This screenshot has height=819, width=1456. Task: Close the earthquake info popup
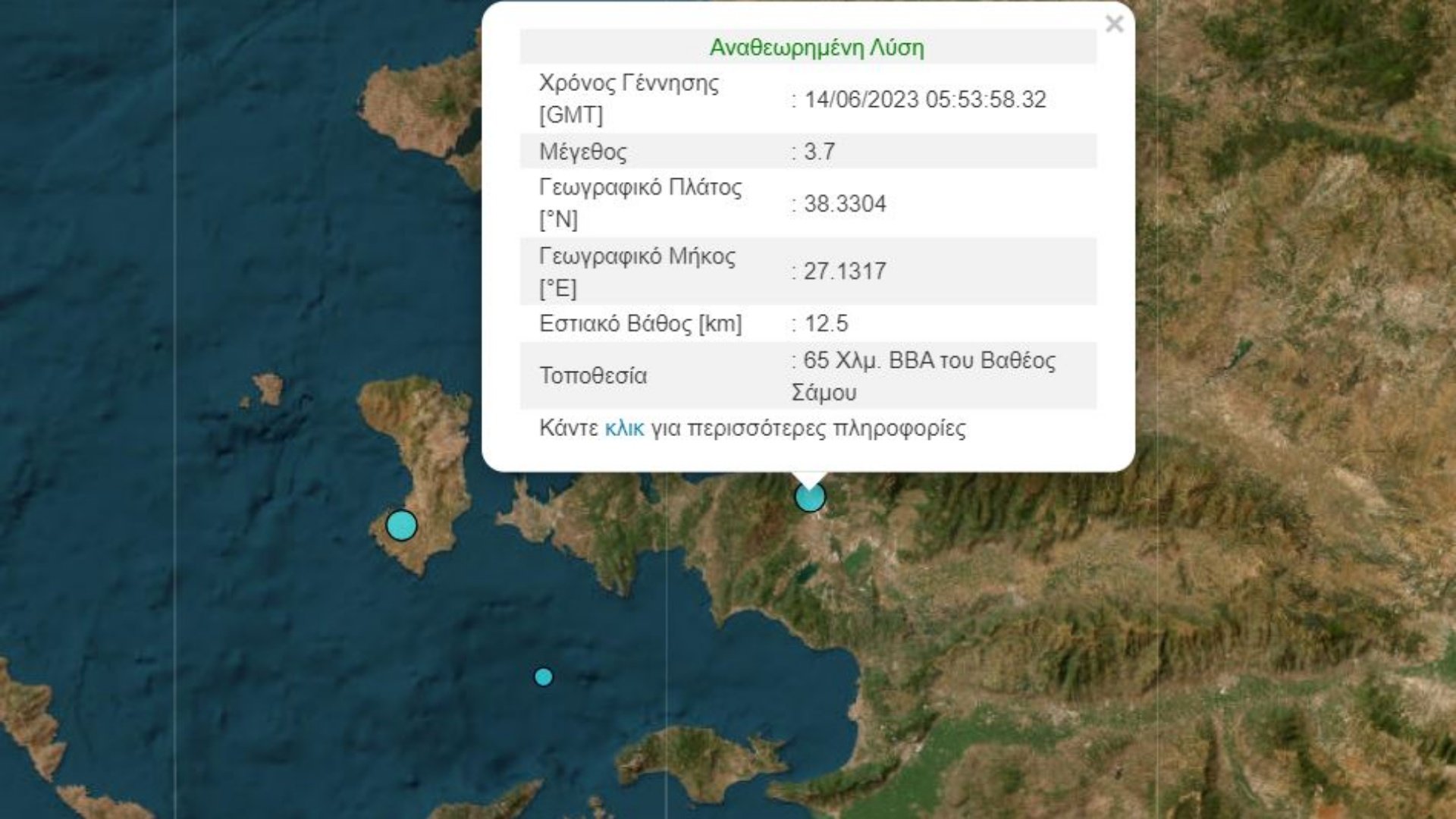coord(1114,24)
